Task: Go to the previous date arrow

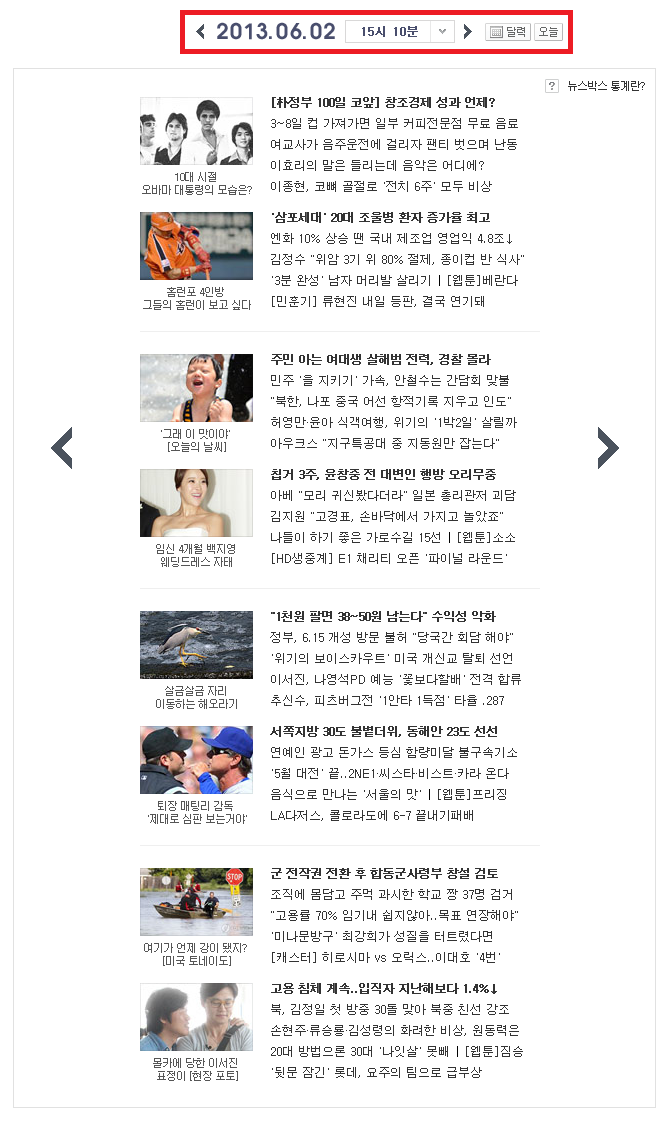Action: 201,32
